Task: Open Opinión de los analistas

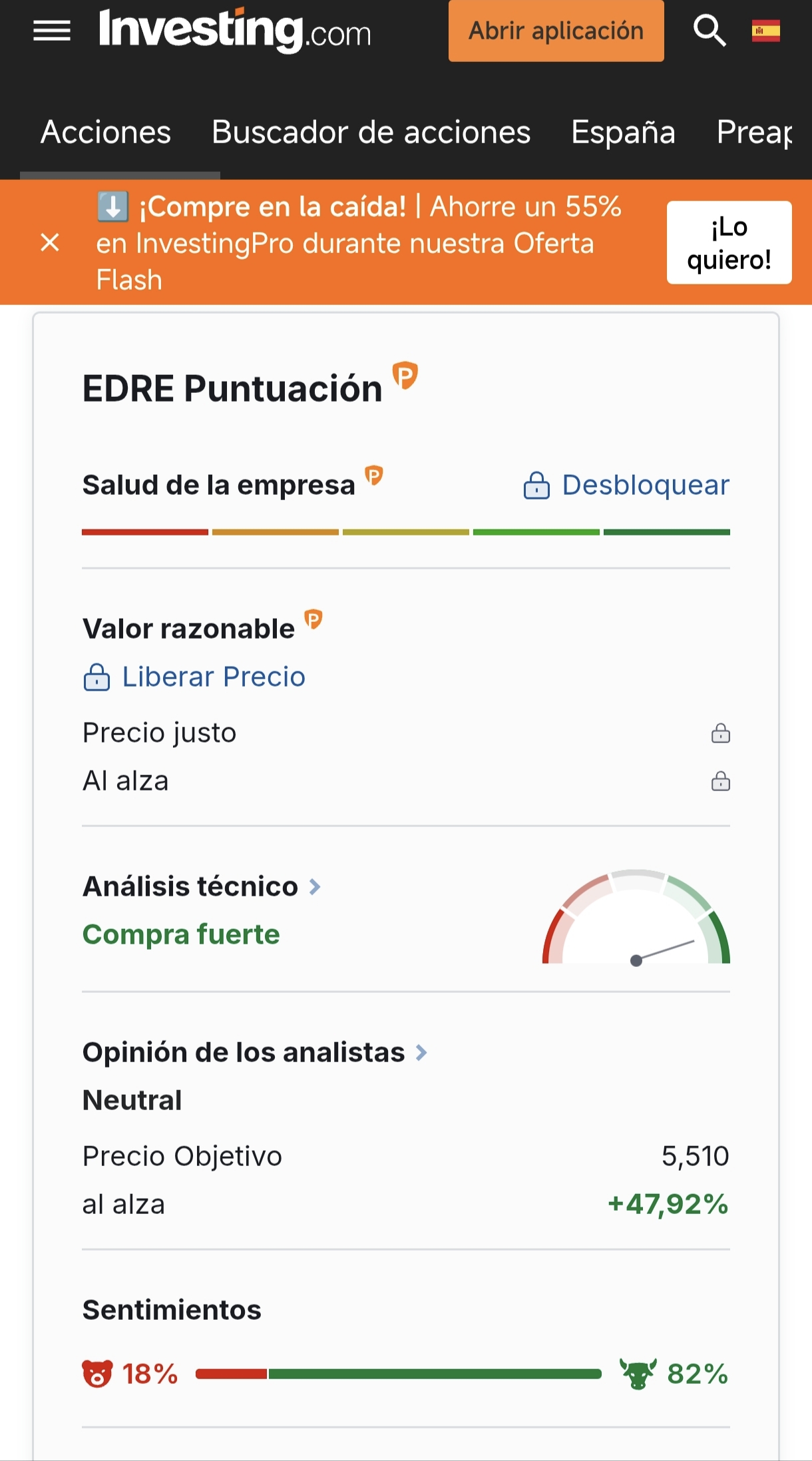Action: (x=254, y=1052)
